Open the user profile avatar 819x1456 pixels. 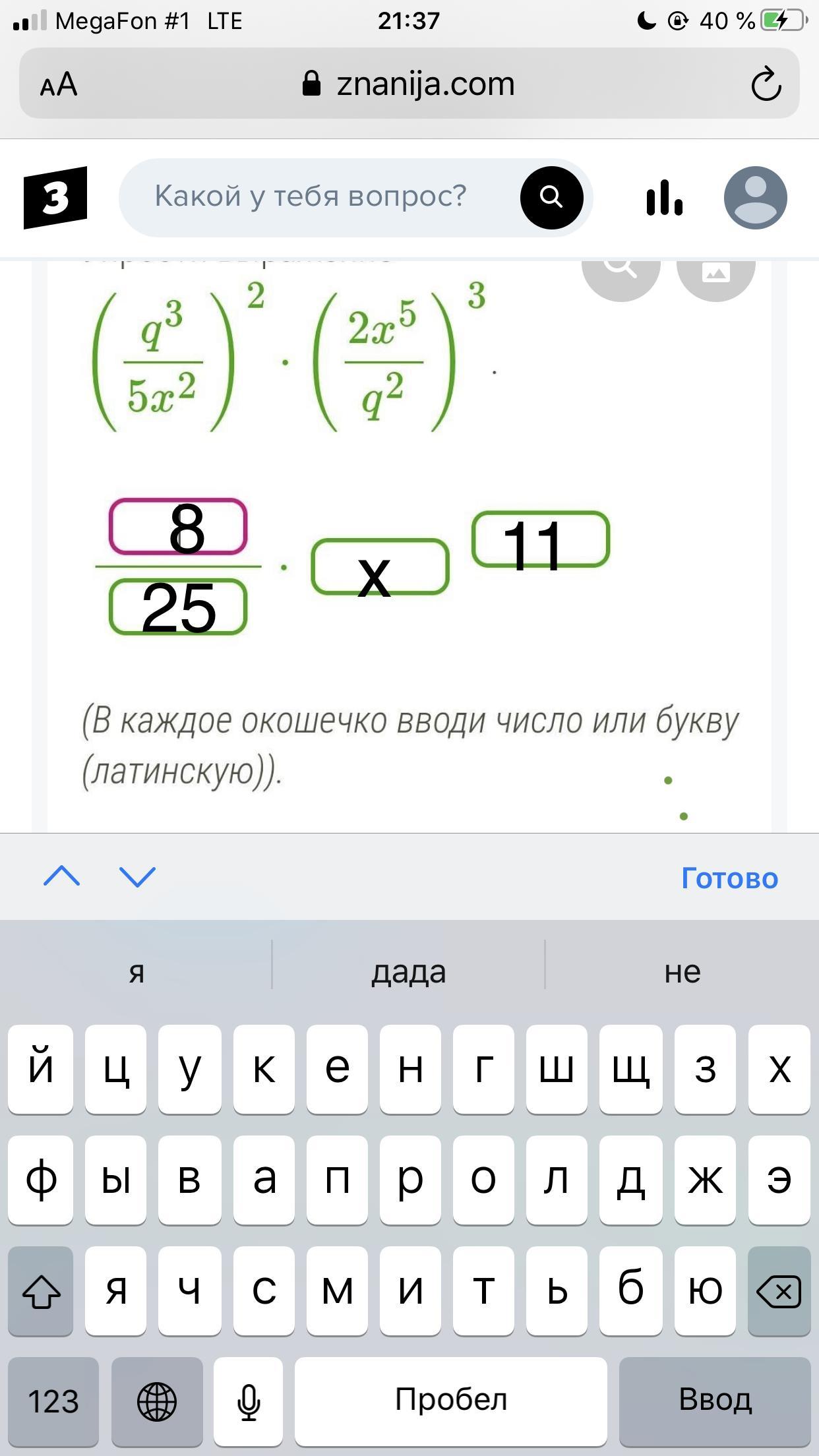click(x=755, y=198)
